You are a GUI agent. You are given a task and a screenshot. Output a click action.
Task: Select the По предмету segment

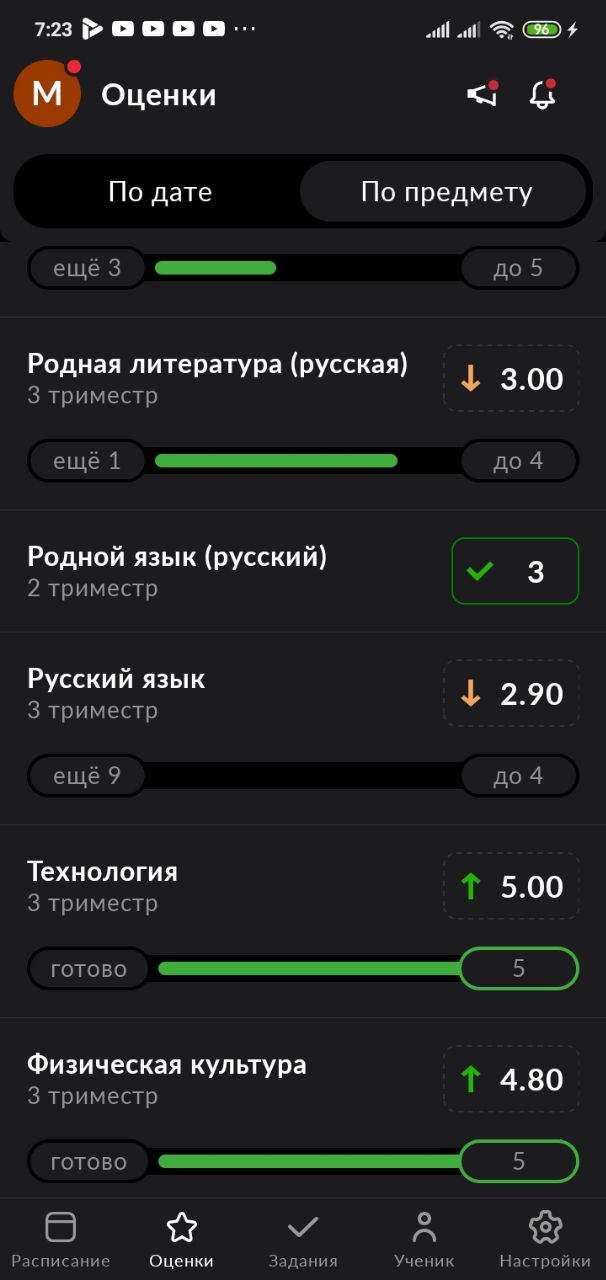pos(446,192)
